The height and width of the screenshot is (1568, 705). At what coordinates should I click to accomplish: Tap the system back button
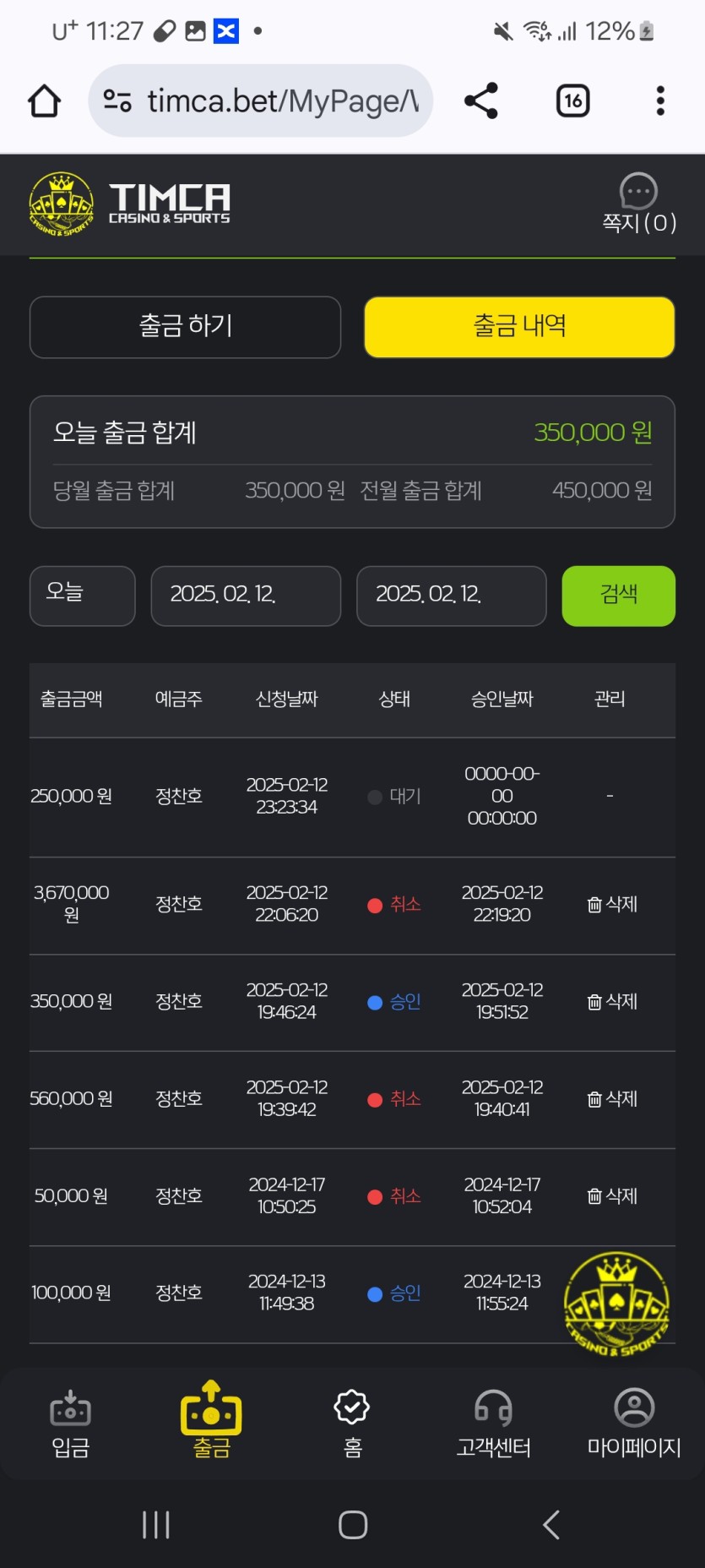point(550,1525)
